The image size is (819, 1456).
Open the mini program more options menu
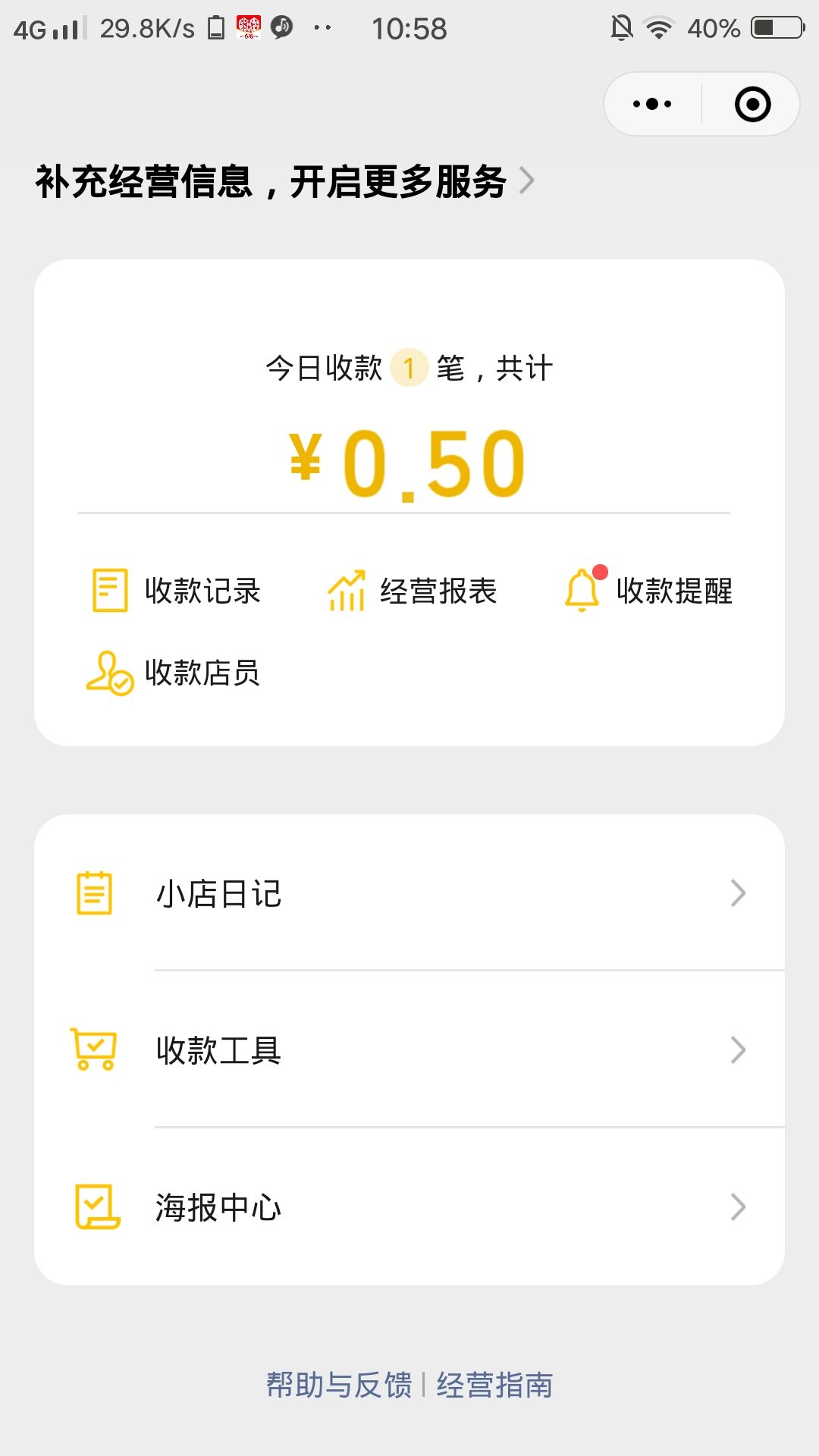[652, 105]
